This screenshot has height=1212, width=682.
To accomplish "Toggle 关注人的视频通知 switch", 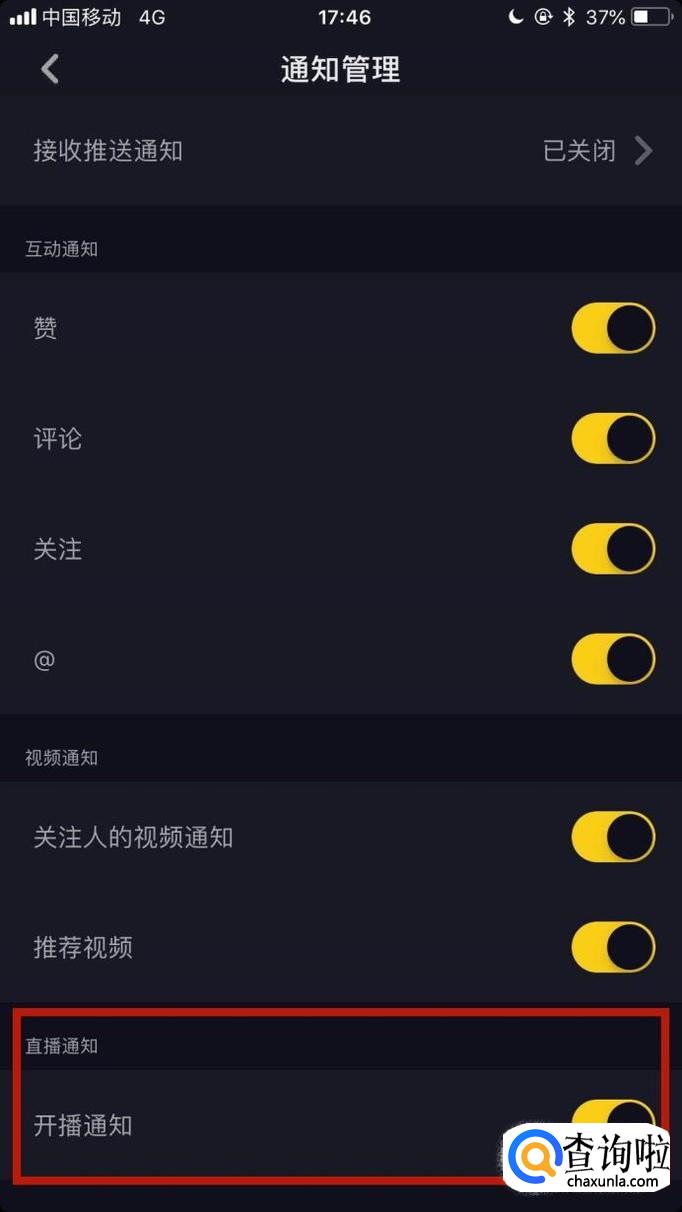I will (612, 837).
